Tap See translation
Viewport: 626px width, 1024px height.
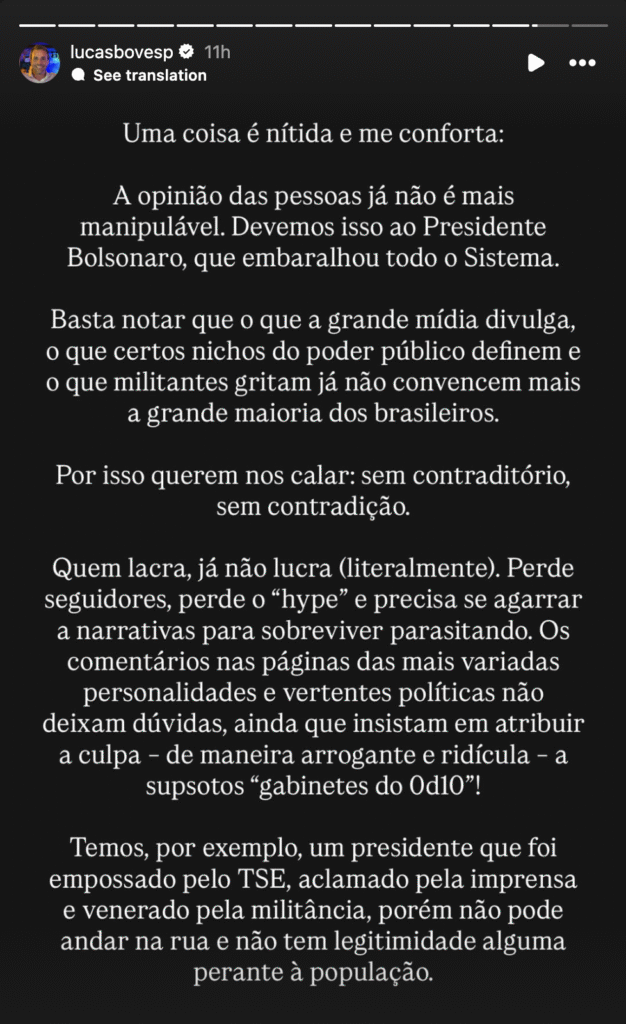(149, 75)
